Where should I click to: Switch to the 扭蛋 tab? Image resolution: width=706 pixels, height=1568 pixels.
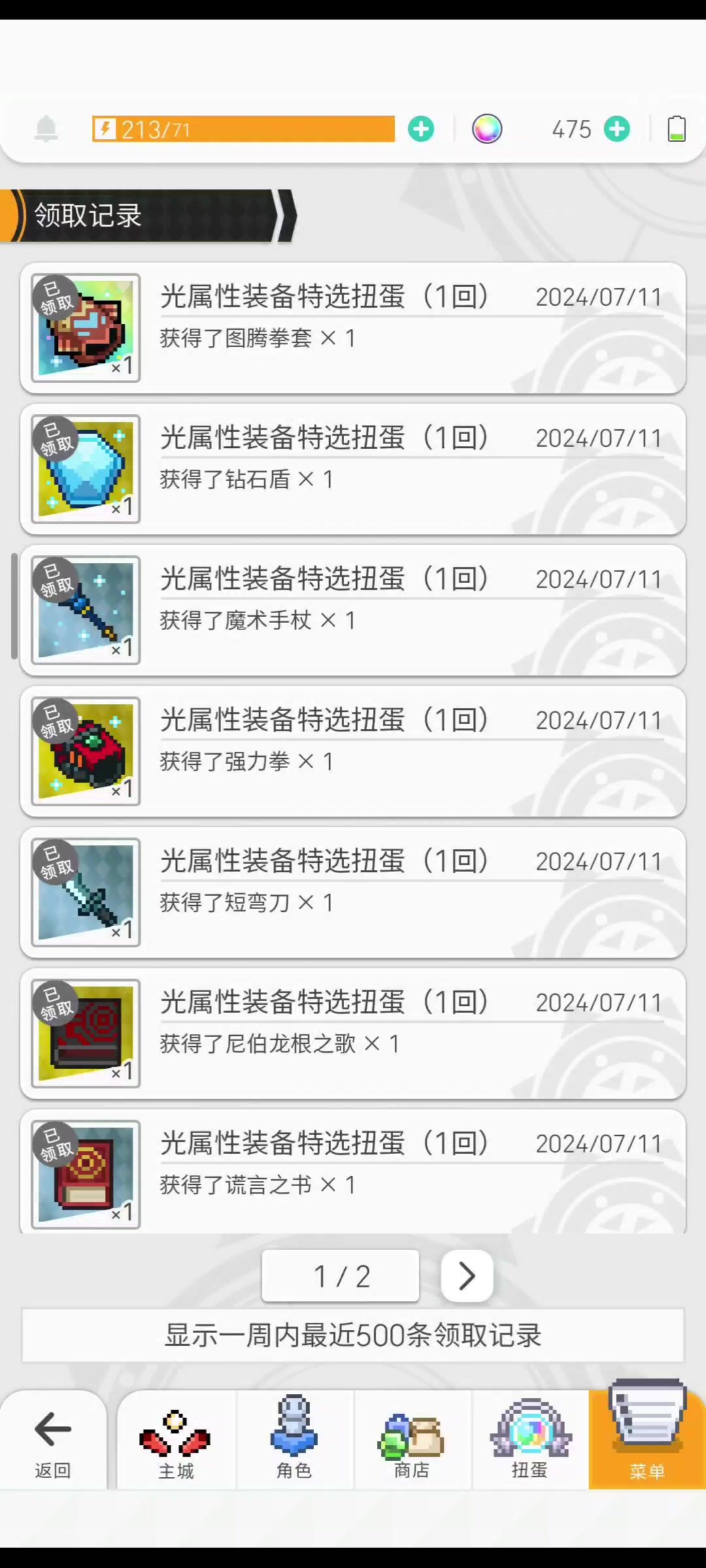coord(529,1441)
